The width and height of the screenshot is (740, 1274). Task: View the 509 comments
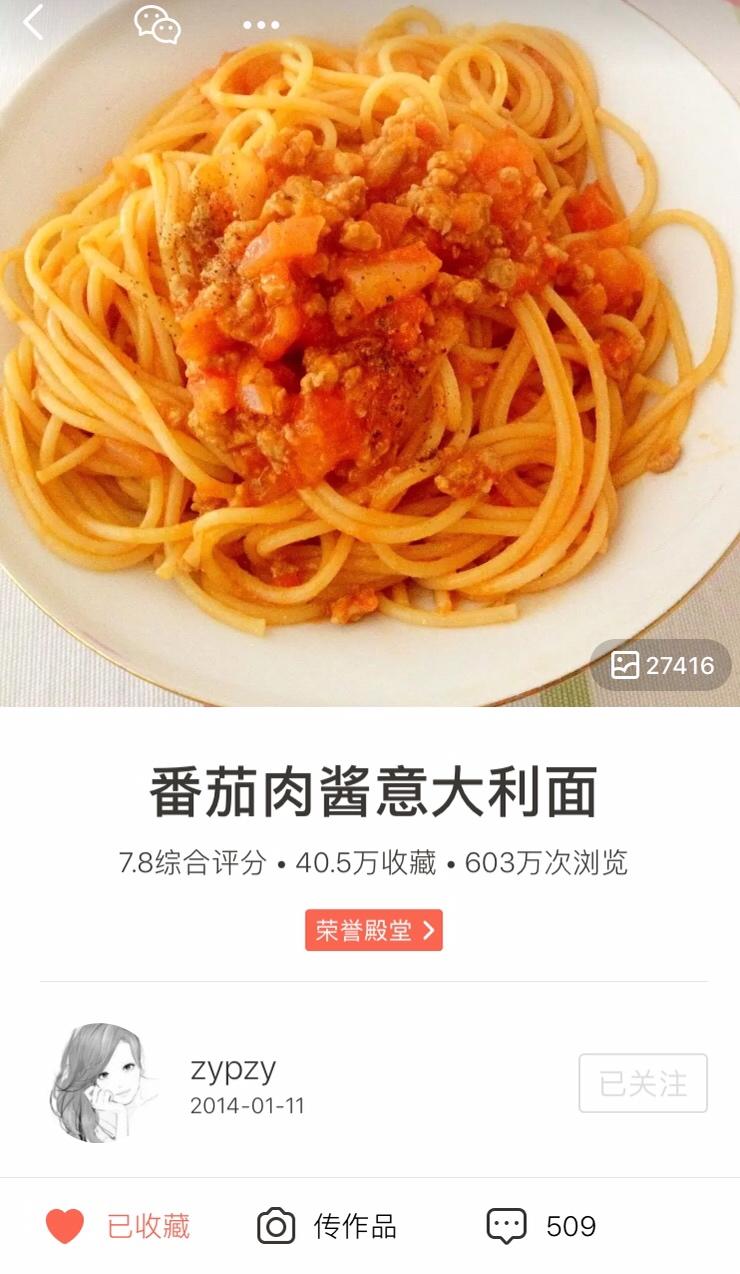(x=541, y=1226)
